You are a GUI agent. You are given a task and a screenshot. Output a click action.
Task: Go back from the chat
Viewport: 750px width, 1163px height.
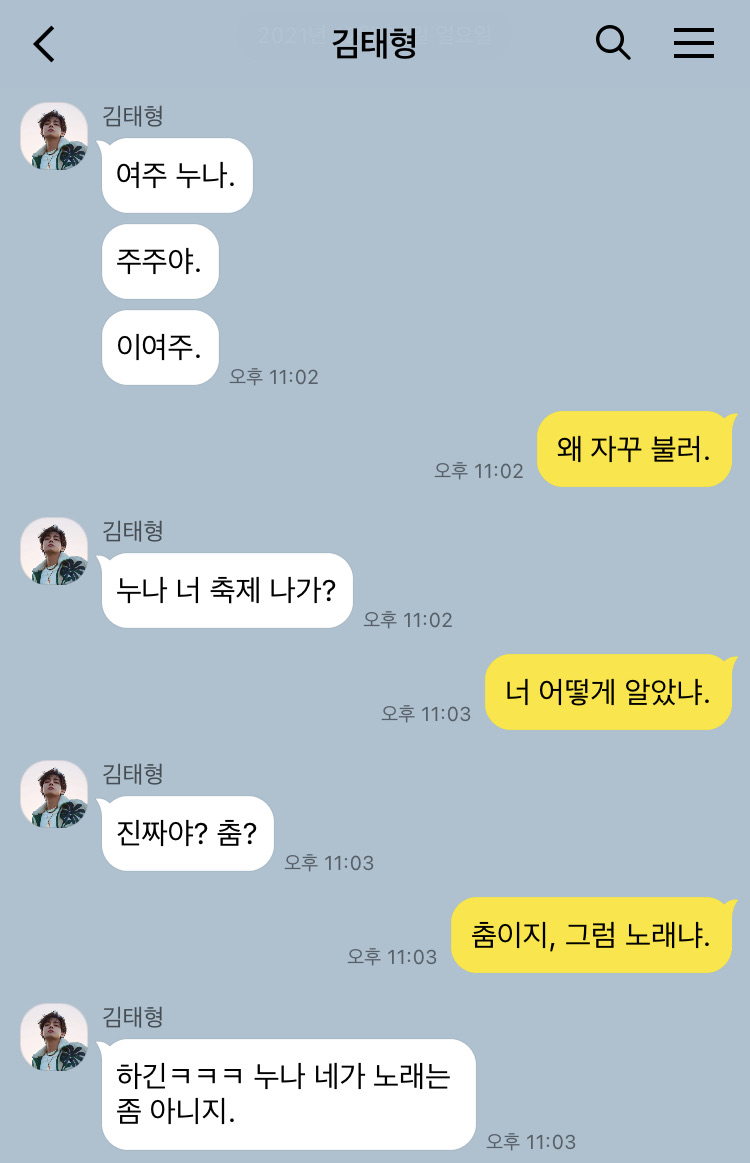point(45,44)
